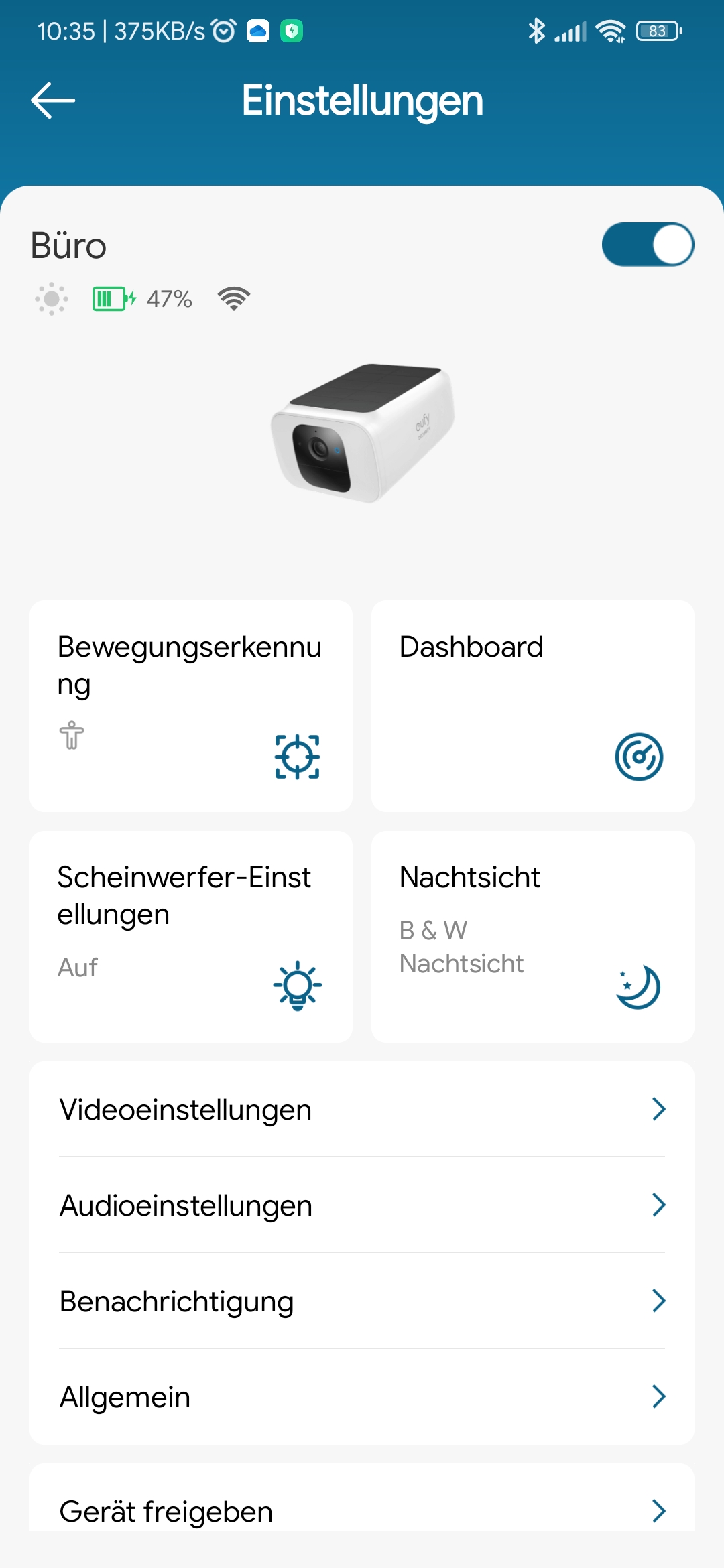Open the Dashboard card

532,706
